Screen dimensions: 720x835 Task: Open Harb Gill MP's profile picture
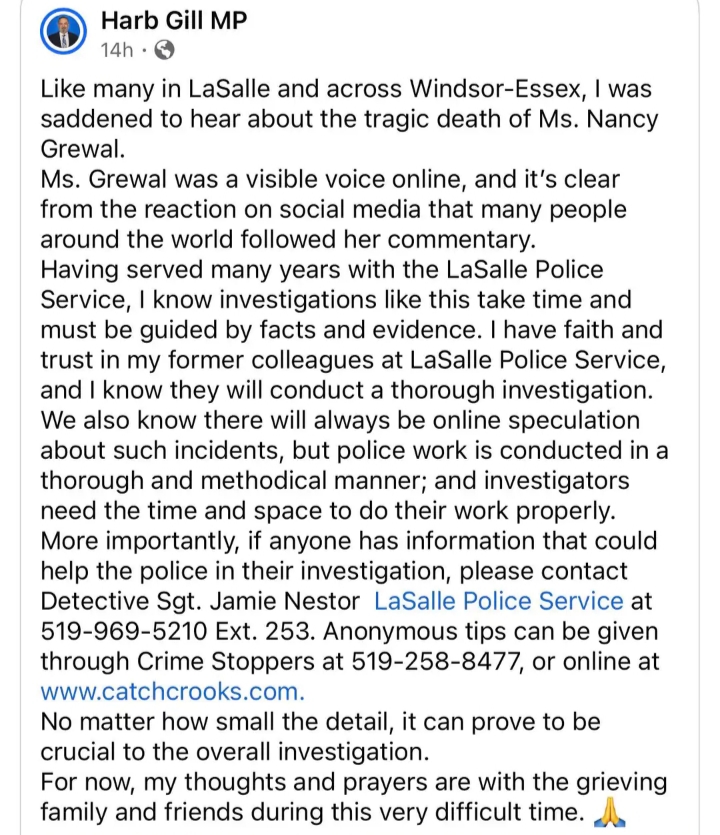click(x=62, y=35)
